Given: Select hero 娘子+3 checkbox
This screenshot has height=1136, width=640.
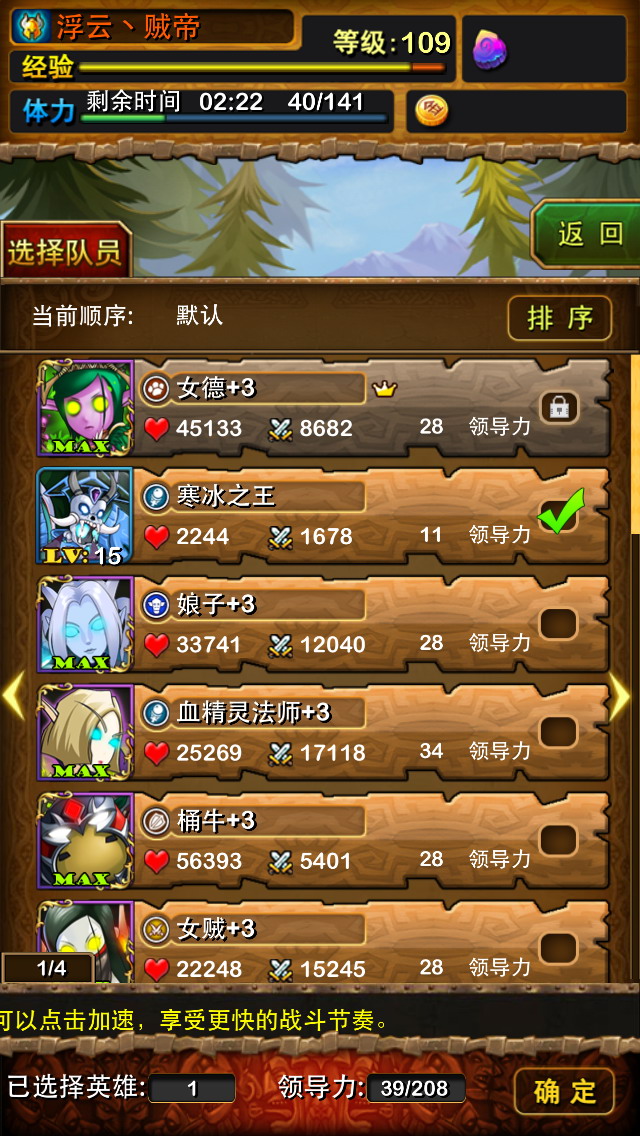Looking at the screenshot, I should [x=558, y=624].
